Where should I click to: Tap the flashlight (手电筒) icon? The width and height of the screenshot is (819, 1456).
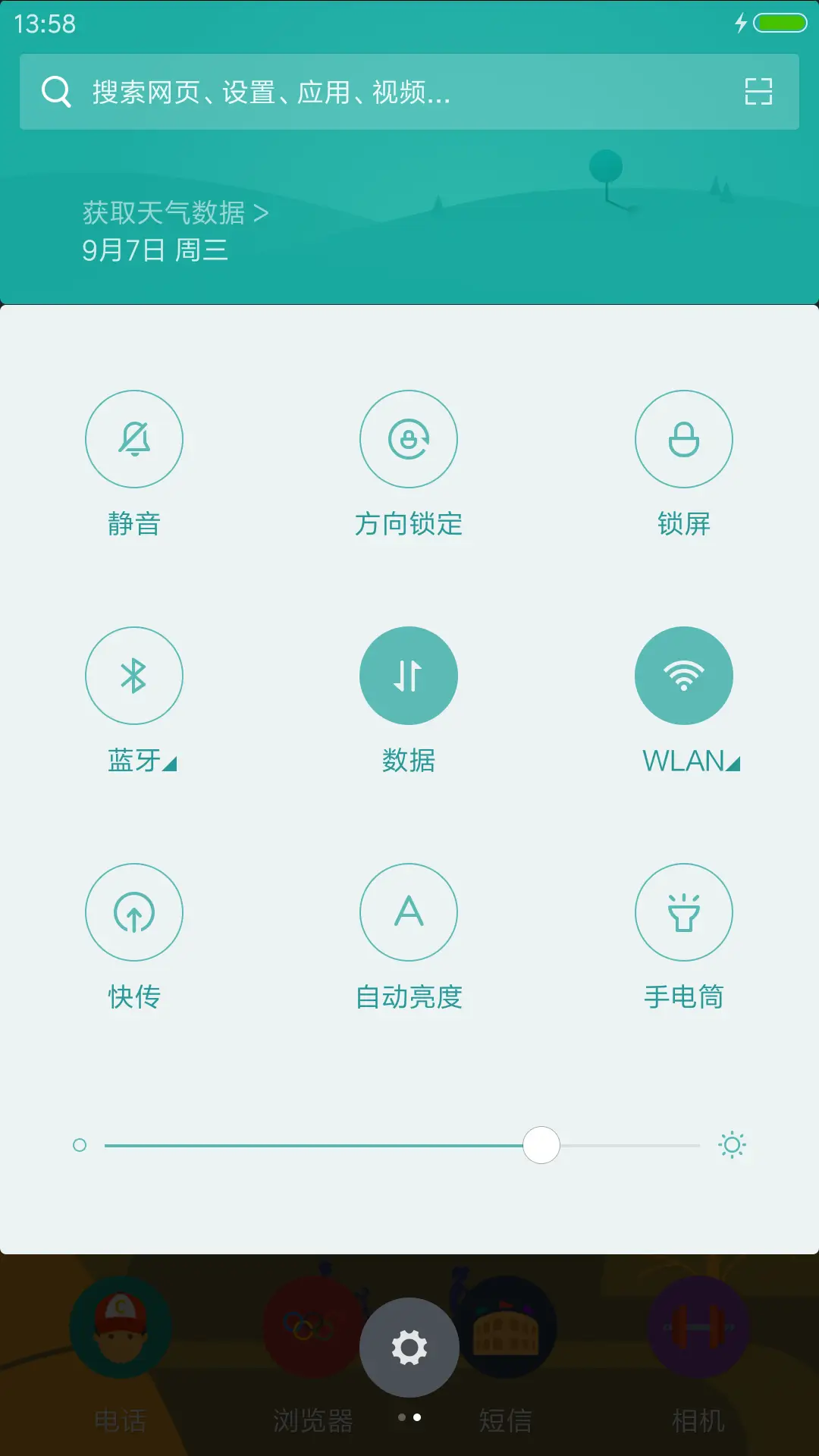coord(683,913)
